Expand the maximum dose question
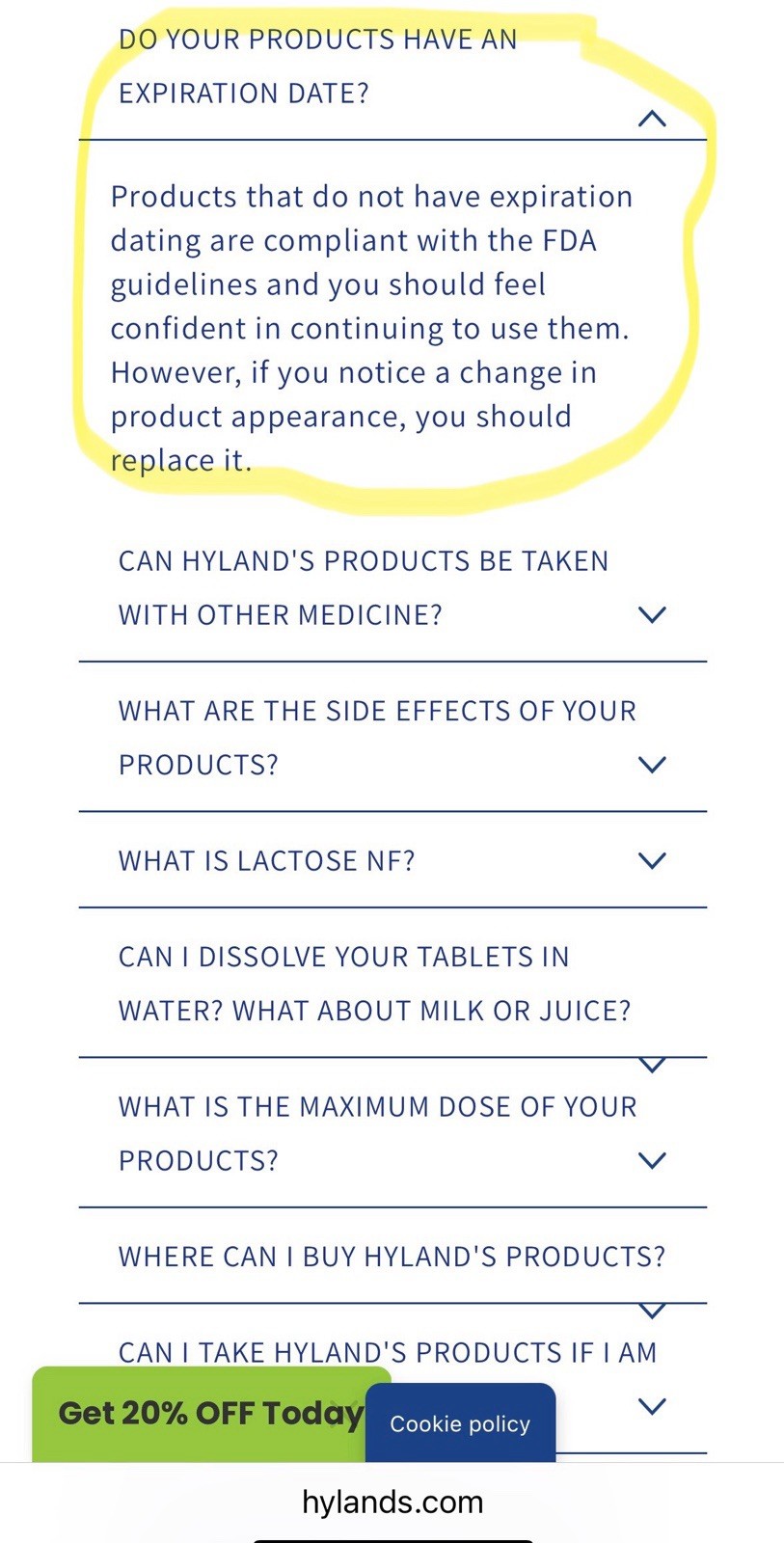The height and width of the screenshot is (1543, 784). click(x=652, y=1160)
